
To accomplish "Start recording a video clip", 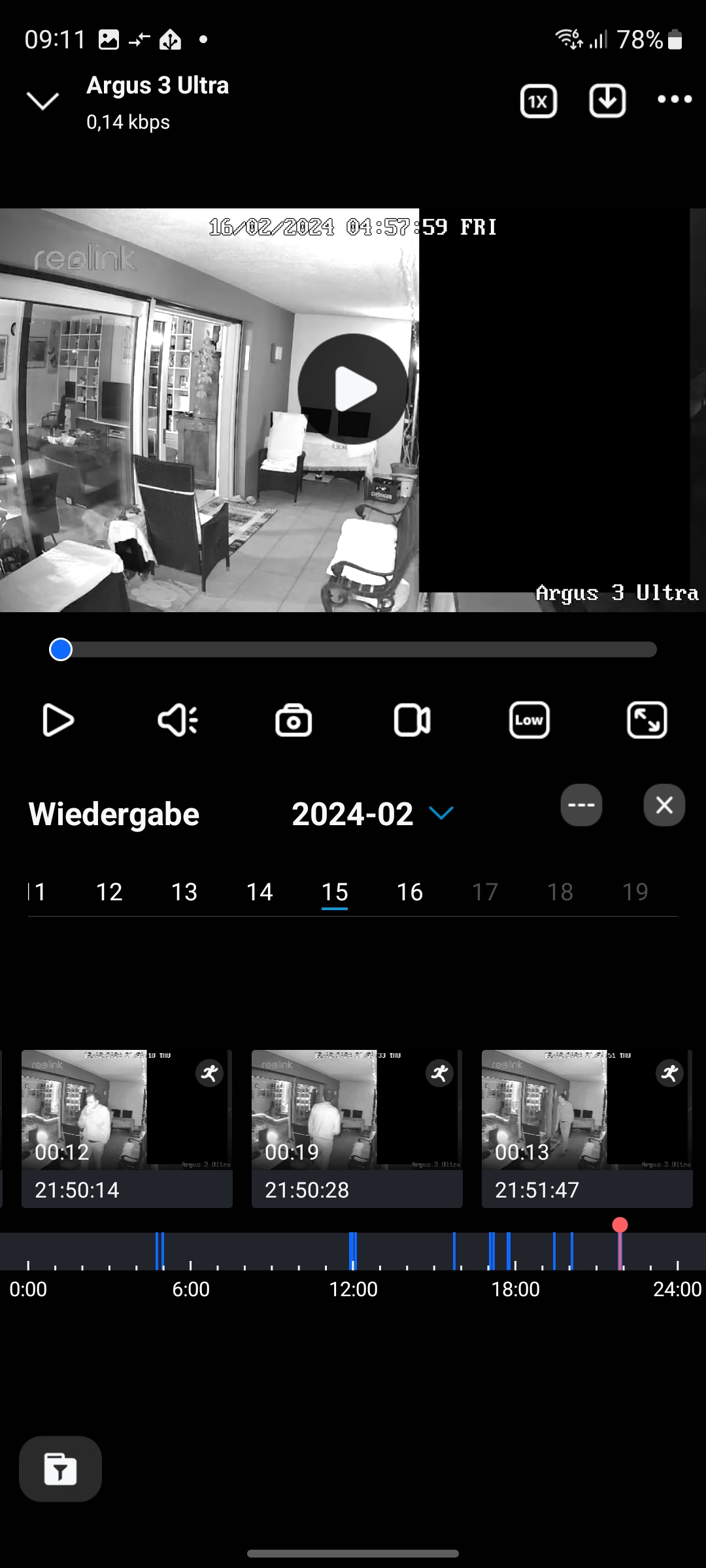I will tap(412, 720).
